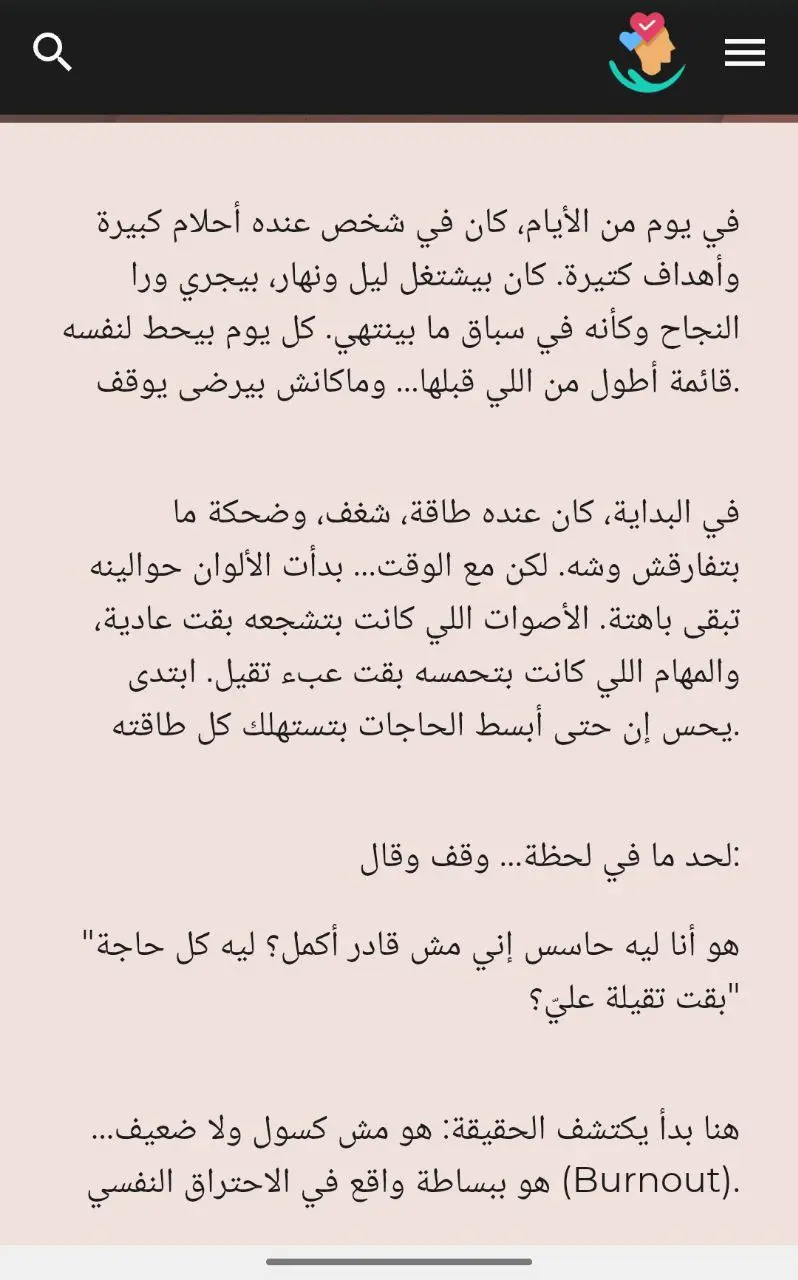
Task: Tap the three-line menu at top right
Action: pos(745,53)
